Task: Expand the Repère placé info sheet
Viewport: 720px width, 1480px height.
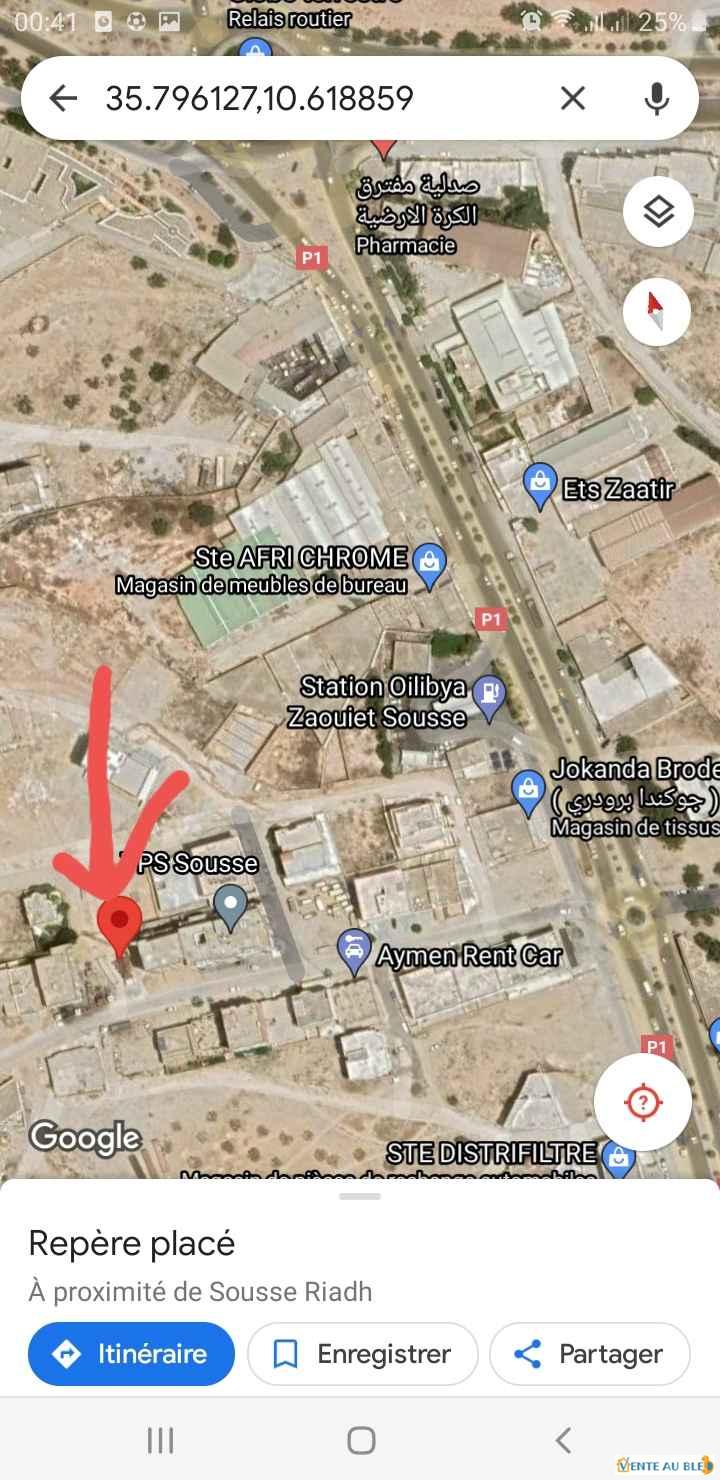Action: [x=360, y=1196]
